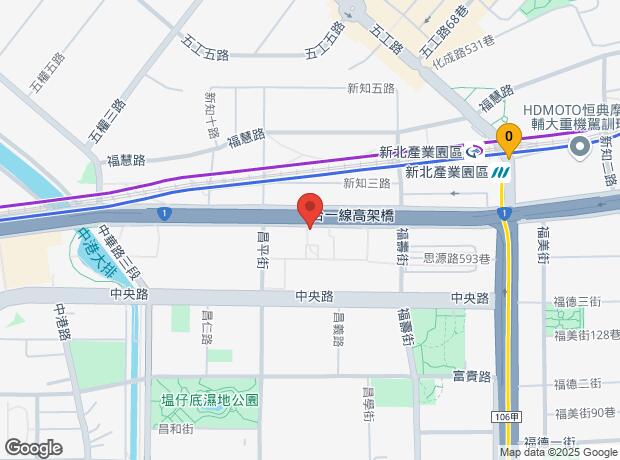Viewport: 620px width, 460px height.
Task: Tap the red location pin on the map
Action: click(310, 208)
